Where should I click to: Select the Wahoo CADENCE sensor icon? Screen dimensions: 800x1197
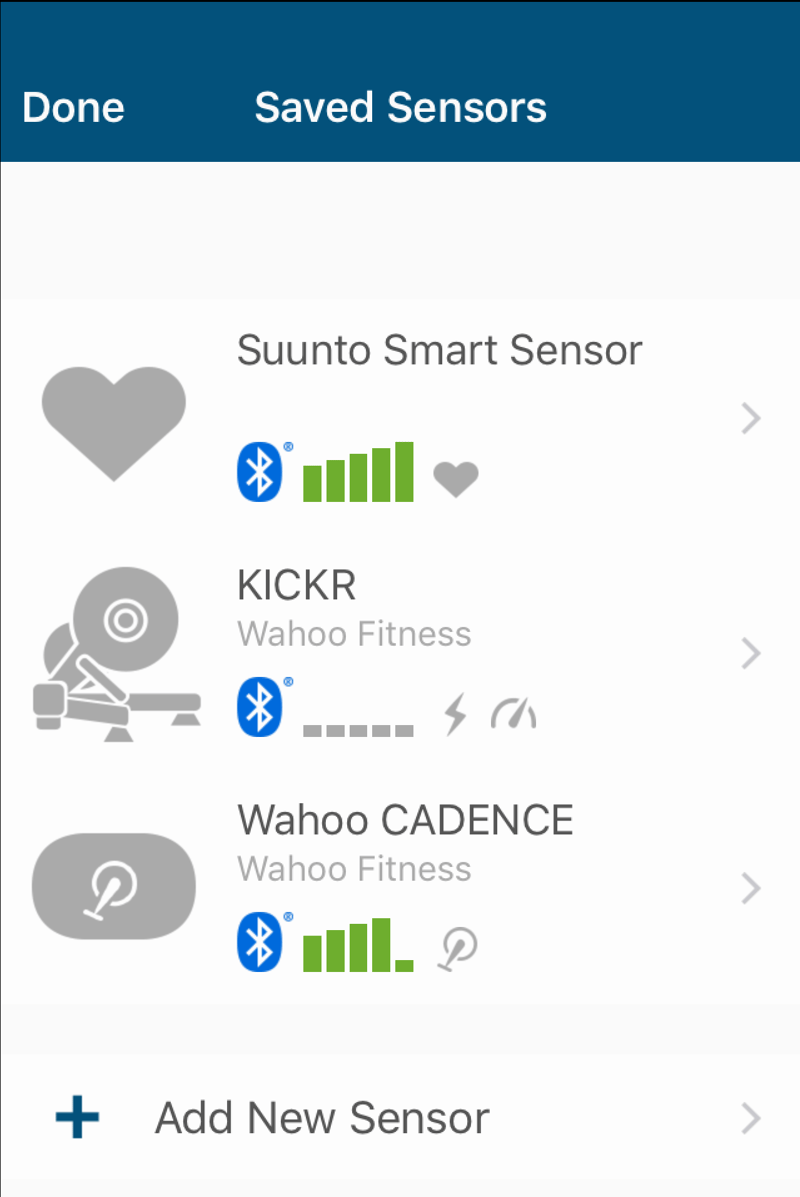click(x=113, y=886)
